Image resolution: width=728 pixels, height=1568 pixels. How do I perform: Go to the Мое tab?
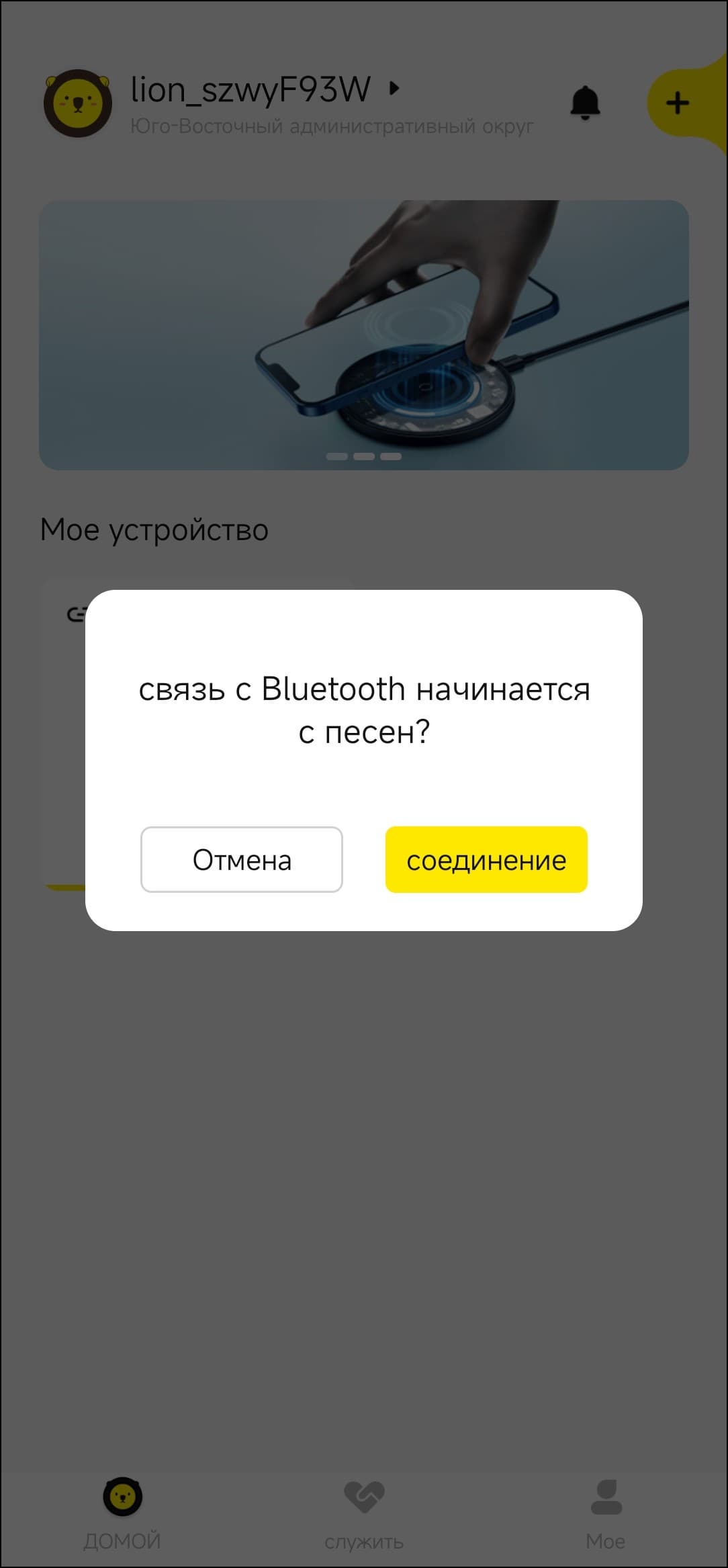click(606, 1511)
